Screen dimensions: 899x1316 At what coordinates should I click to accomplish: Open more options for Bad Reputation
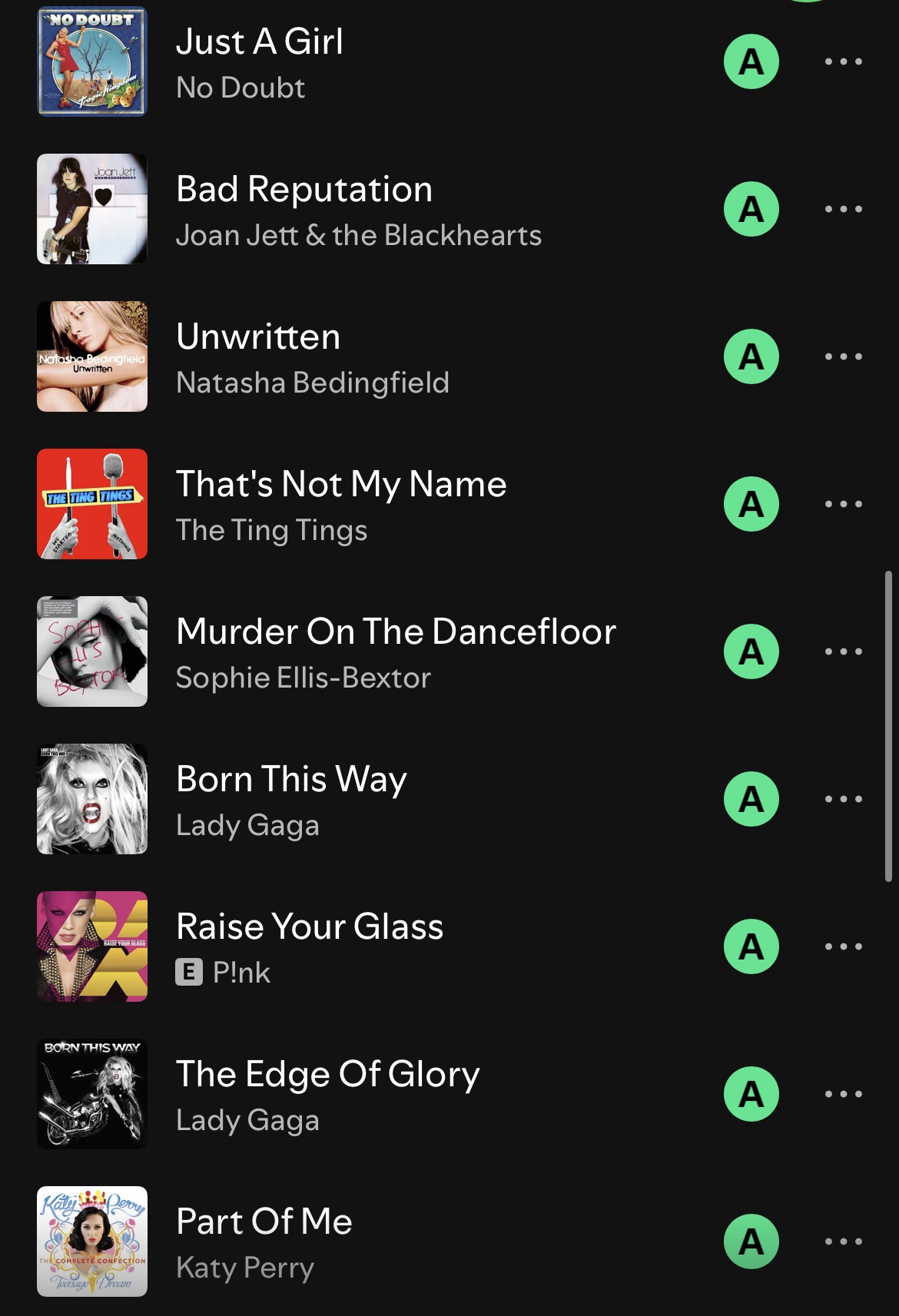click(843, 209)
